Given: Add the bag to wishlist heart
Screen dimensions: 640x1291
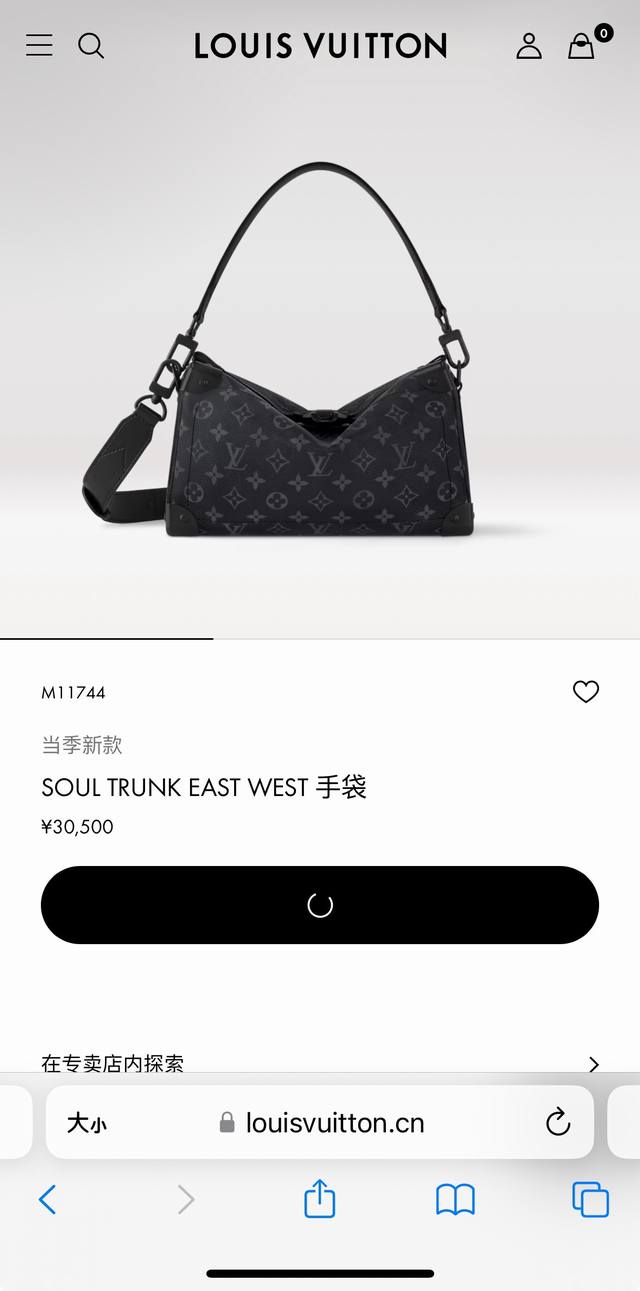Looking at the screenshot, I should [x=586, y=691].
